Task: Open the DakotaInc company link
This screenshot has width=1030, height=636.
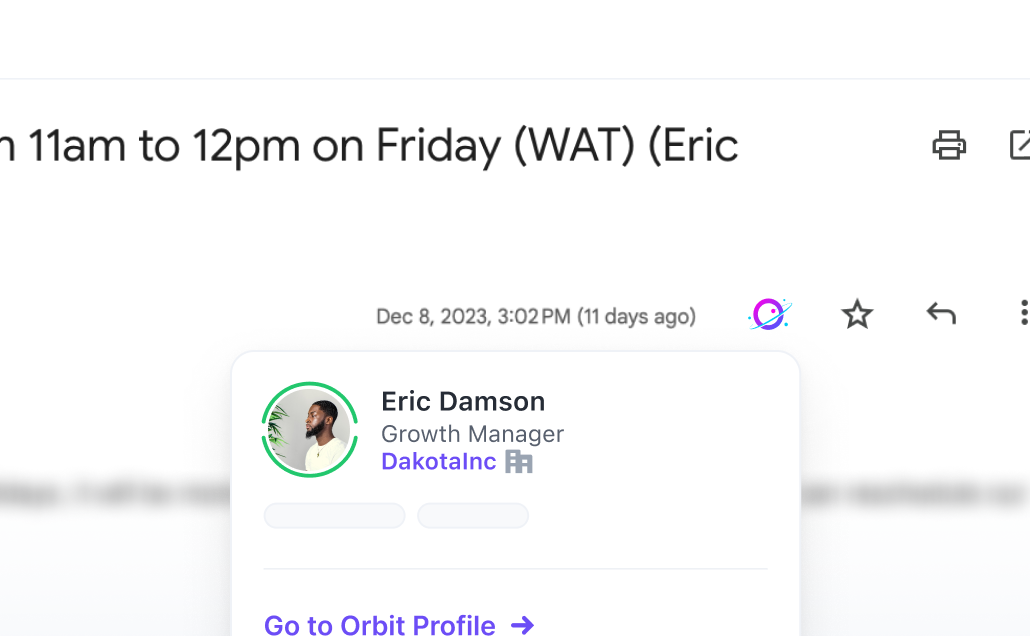Action: tap(439, 462)
